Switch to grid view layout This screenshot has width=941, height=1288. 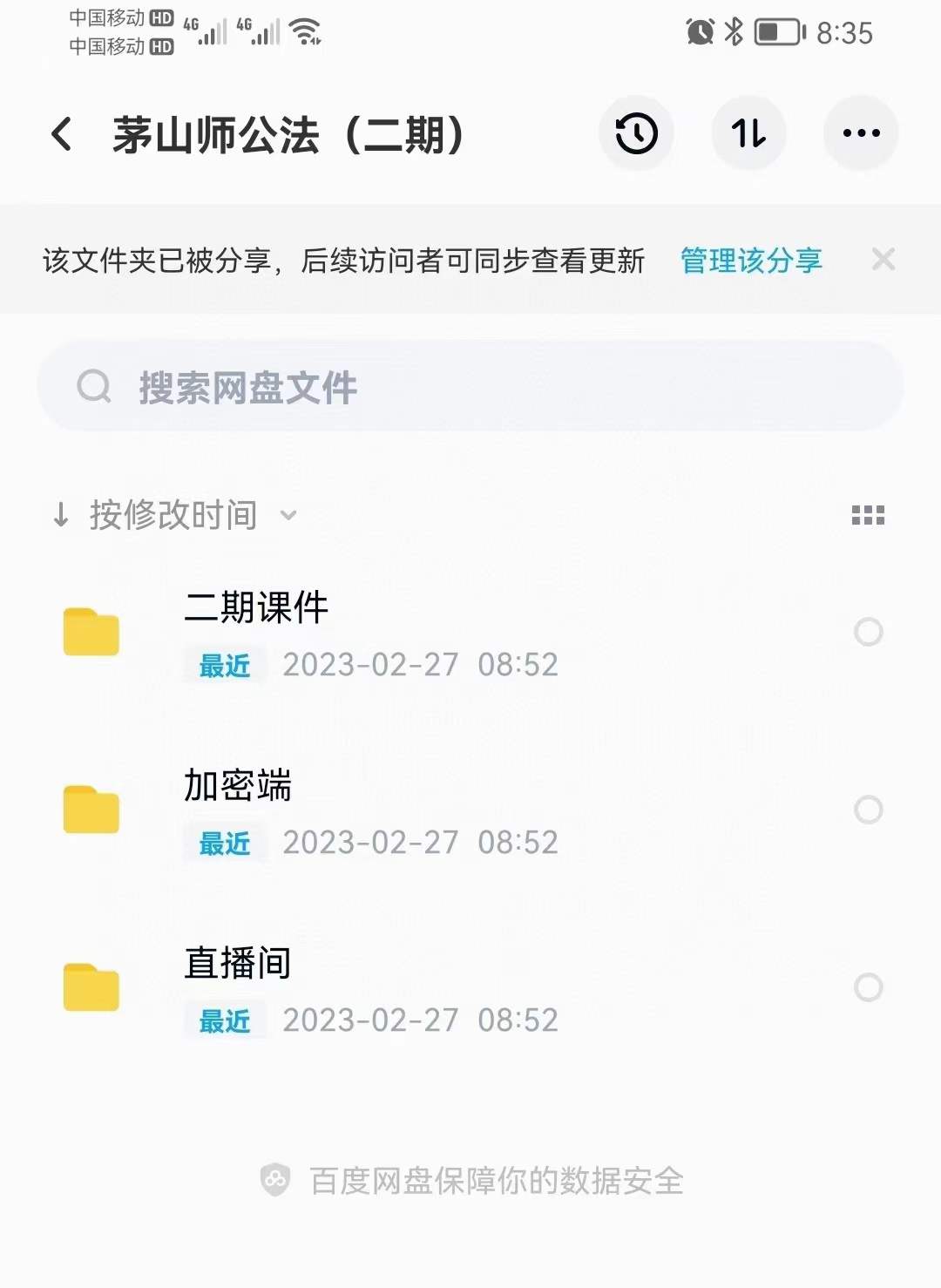868,516
